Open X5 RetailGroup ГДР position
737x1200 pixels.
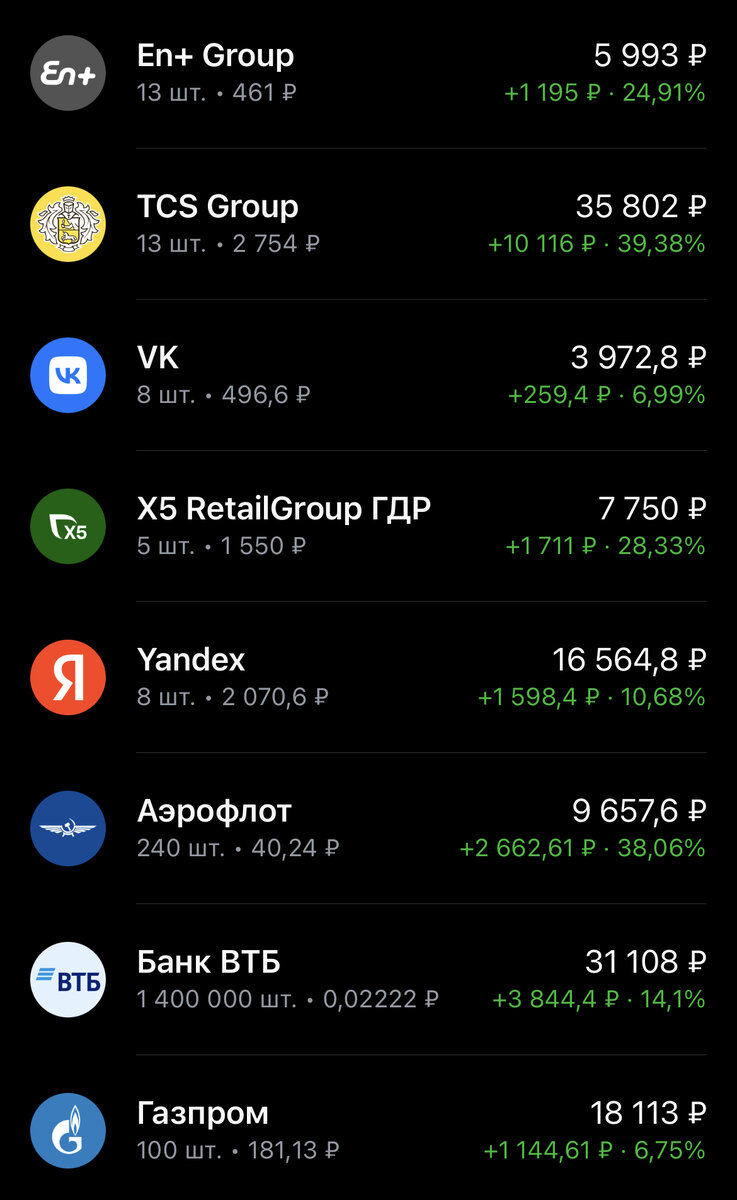368,526
